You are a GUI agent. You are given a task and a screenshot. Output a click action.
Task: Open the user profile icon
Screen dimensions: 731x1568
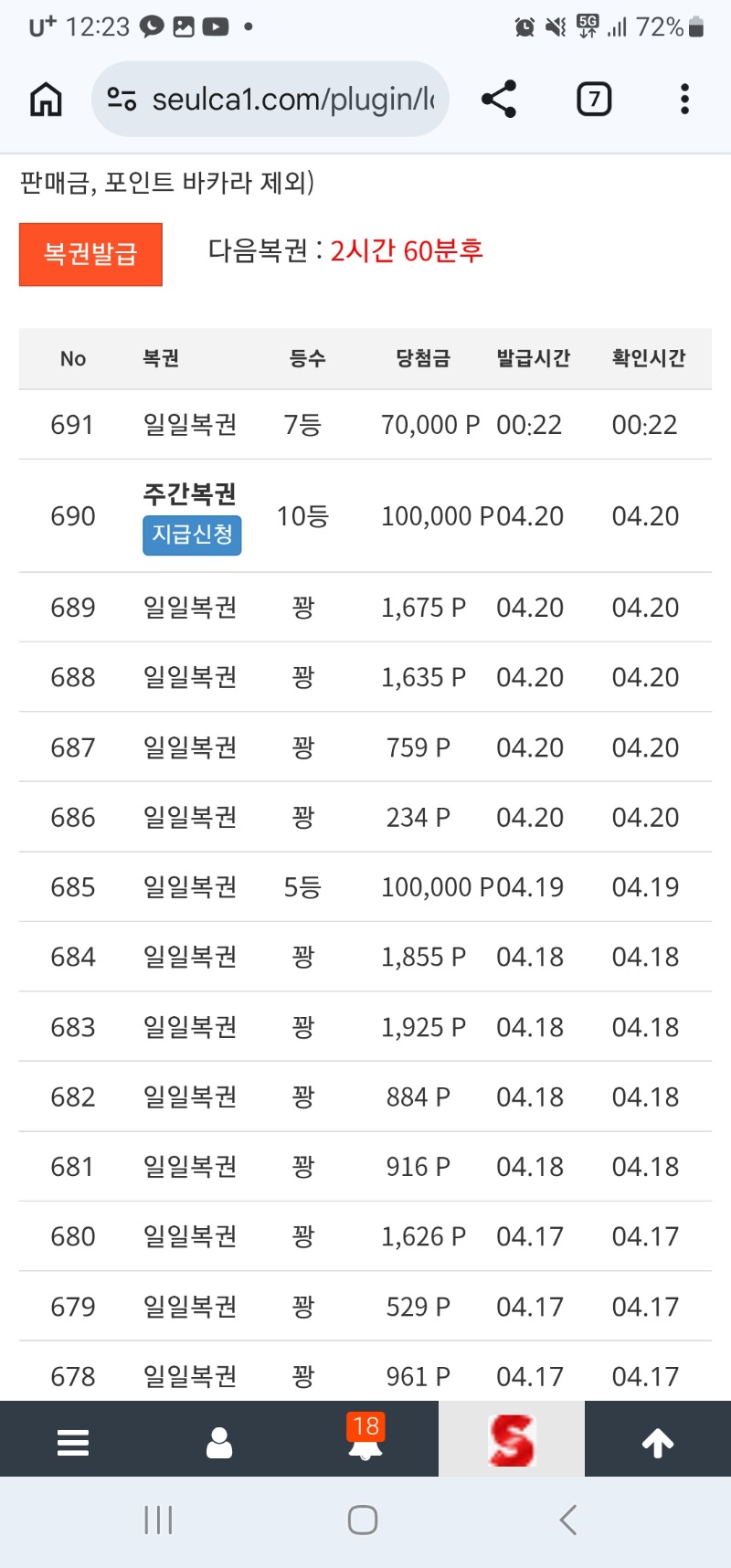[219, 1442]
